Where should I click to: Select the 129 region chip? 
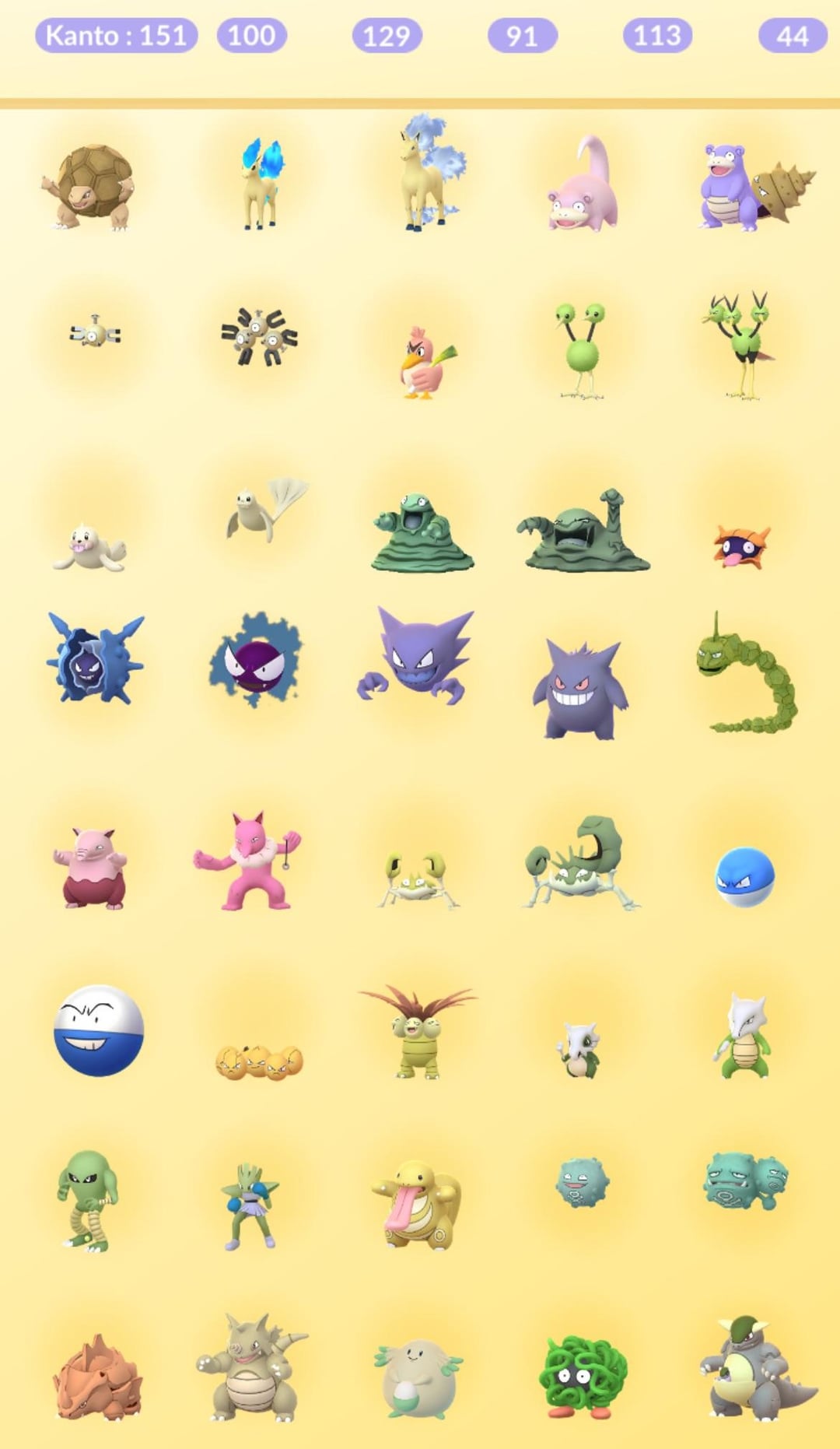(x=387, y=36)
